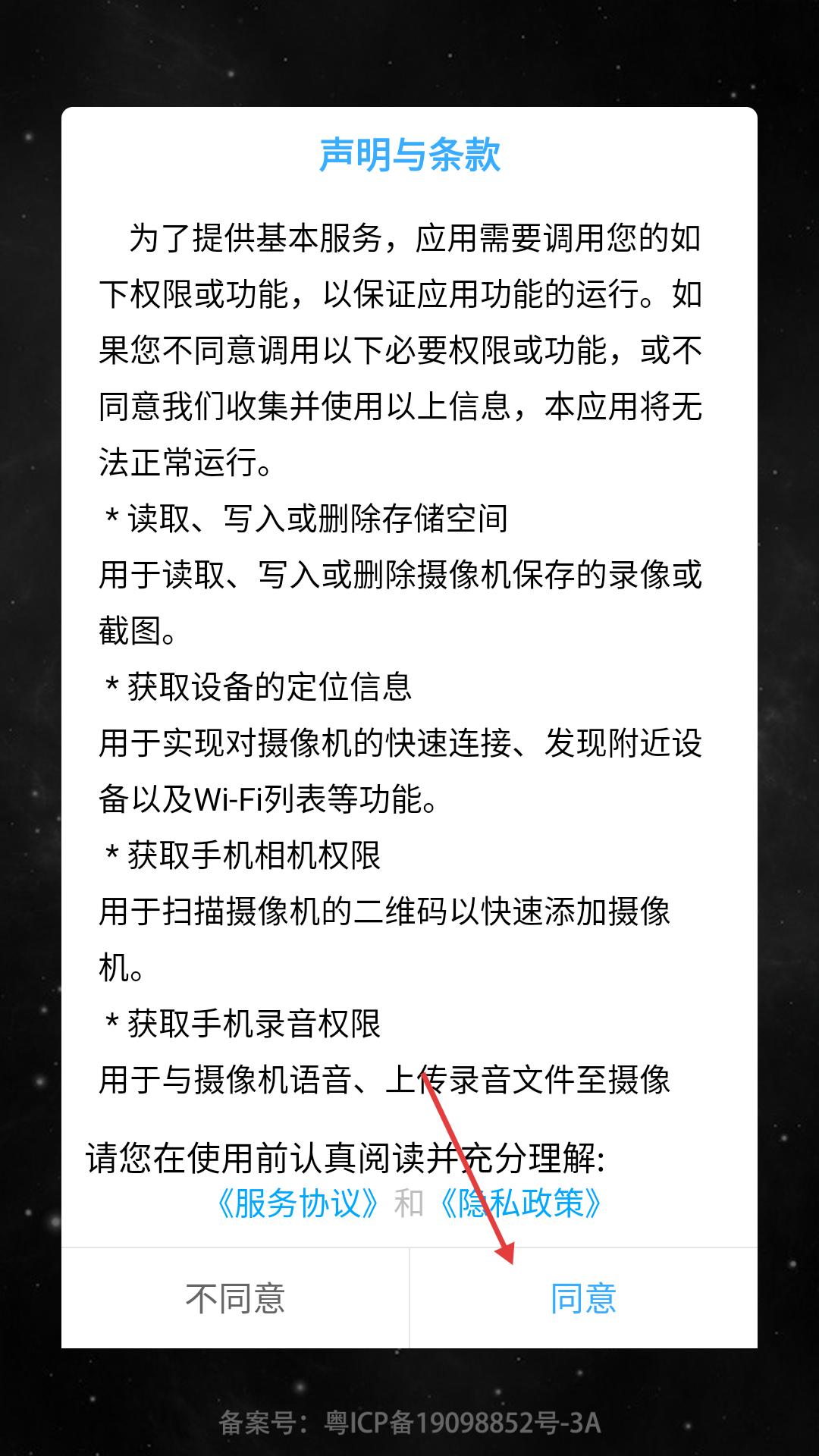The height and width of the screenshot is (1456, 819).
Task: Tap 同意 to accept the terms
Action: pos(583,1298)
